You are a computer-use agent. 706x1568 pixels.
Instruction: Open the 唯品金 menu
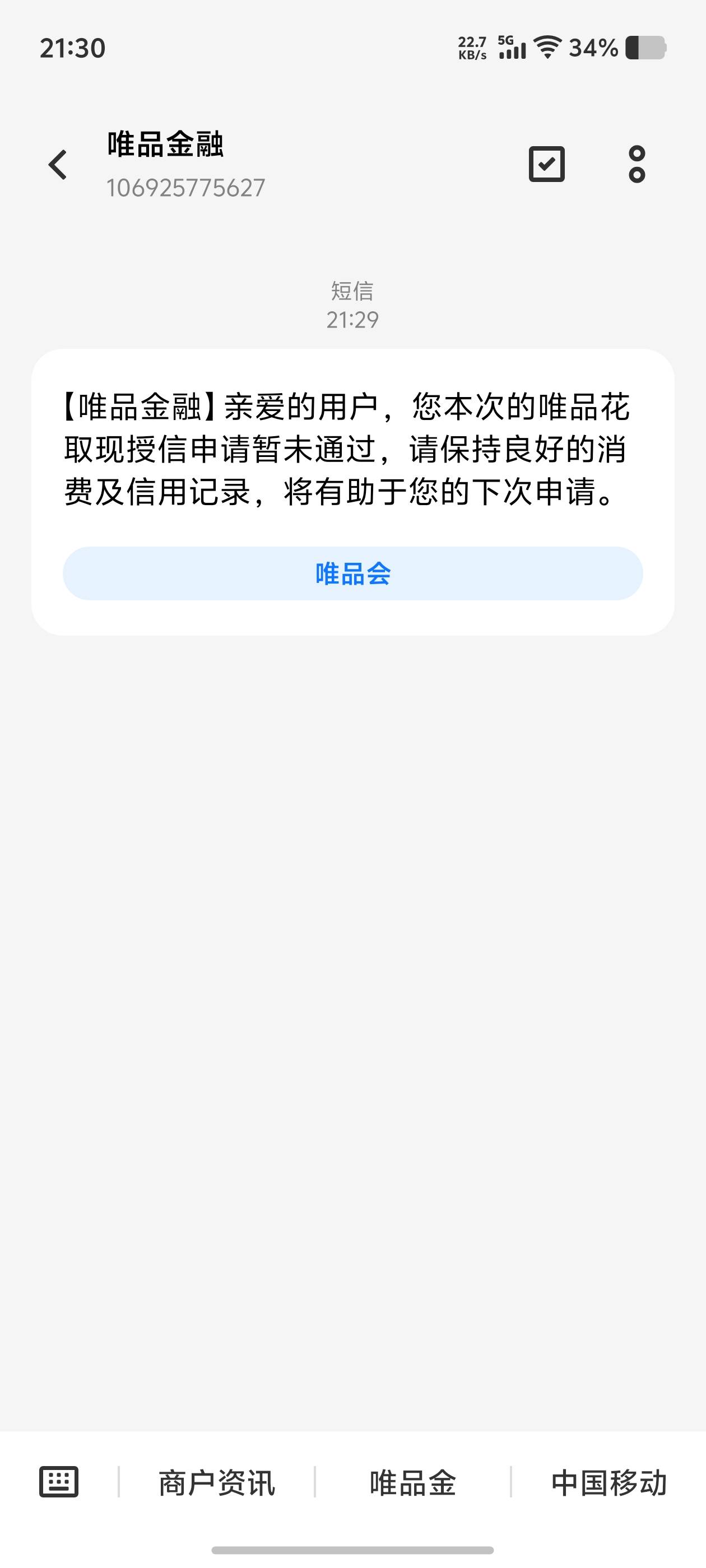(413, 1483)
